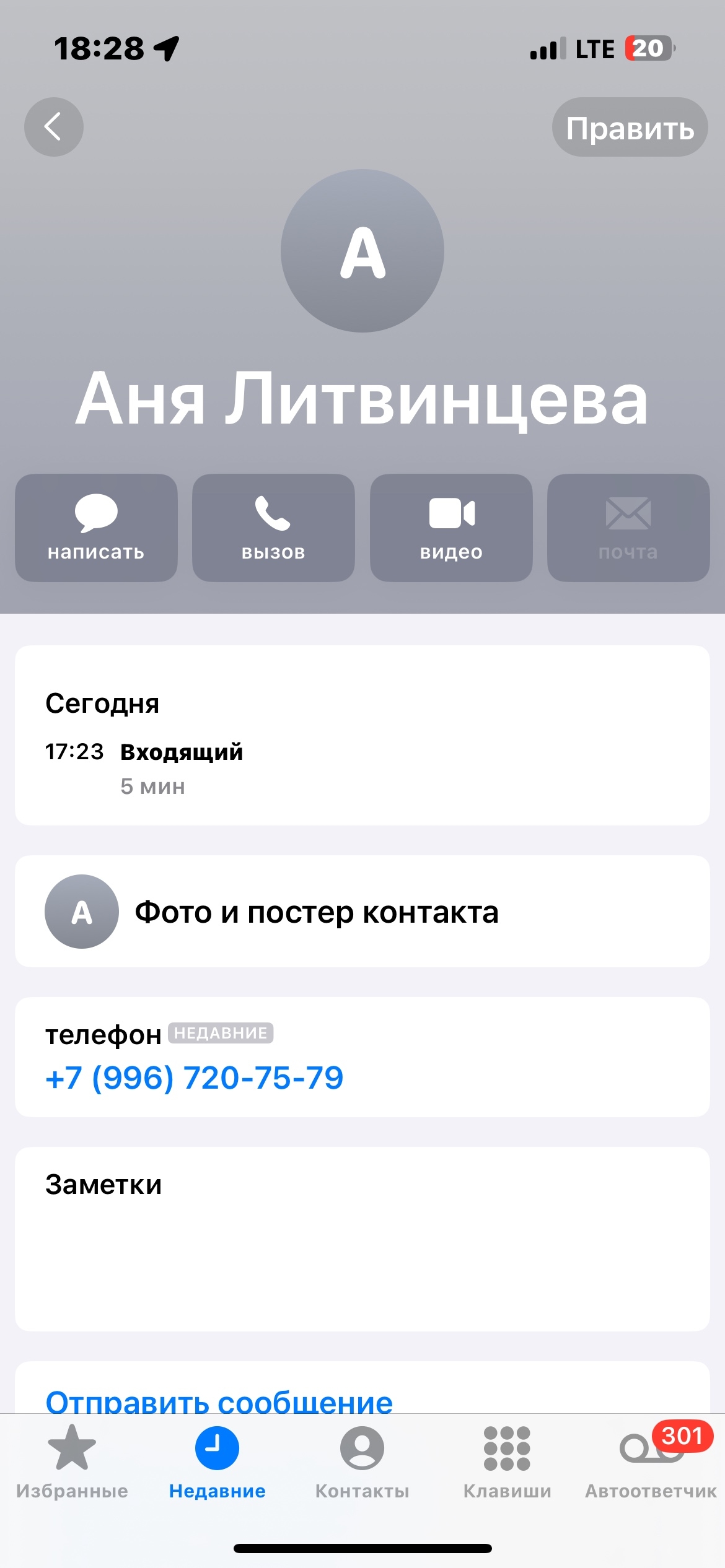Tap the написать message button
This screenshot has height=1568, width=725.
coord(96,528)
